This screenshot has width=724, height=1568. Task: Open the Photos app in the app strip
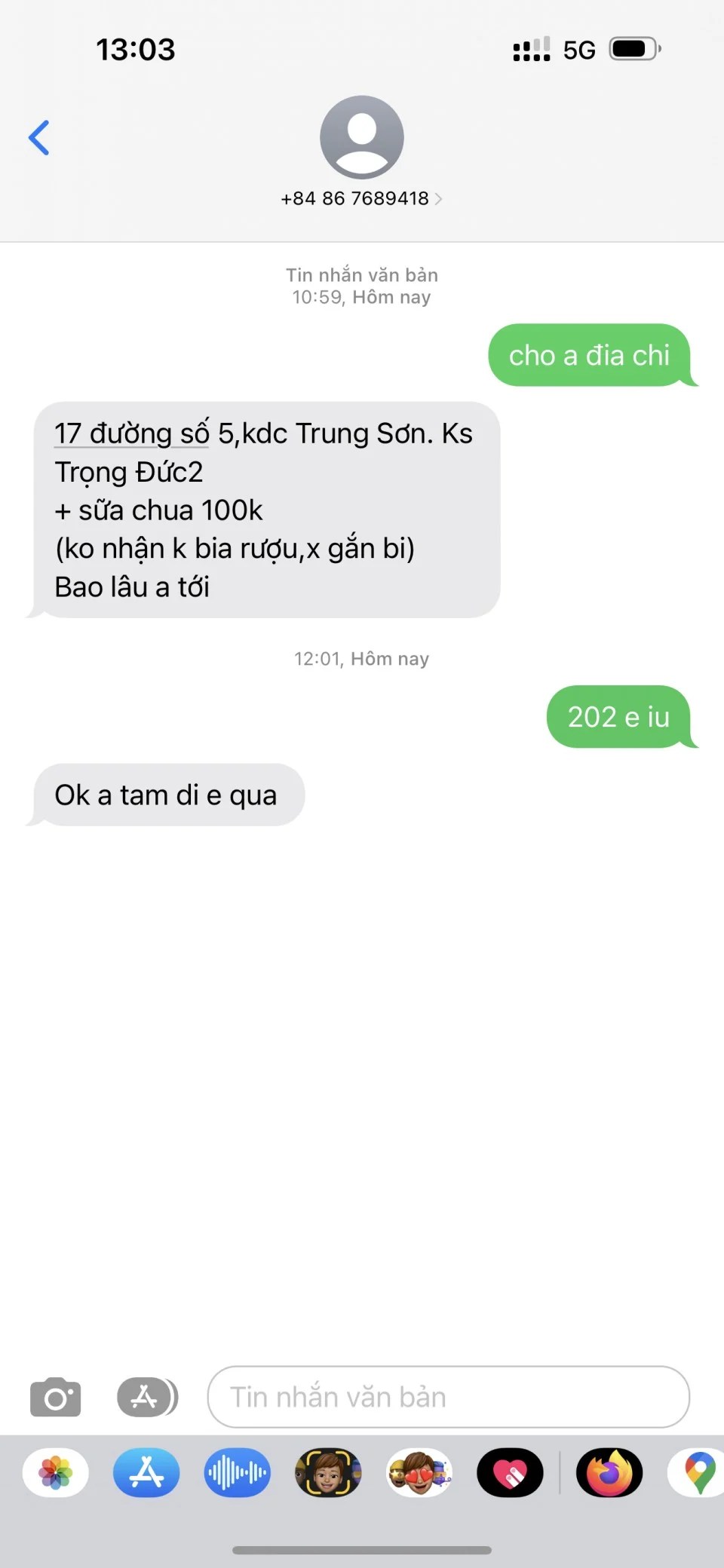tap(56, 1472)
